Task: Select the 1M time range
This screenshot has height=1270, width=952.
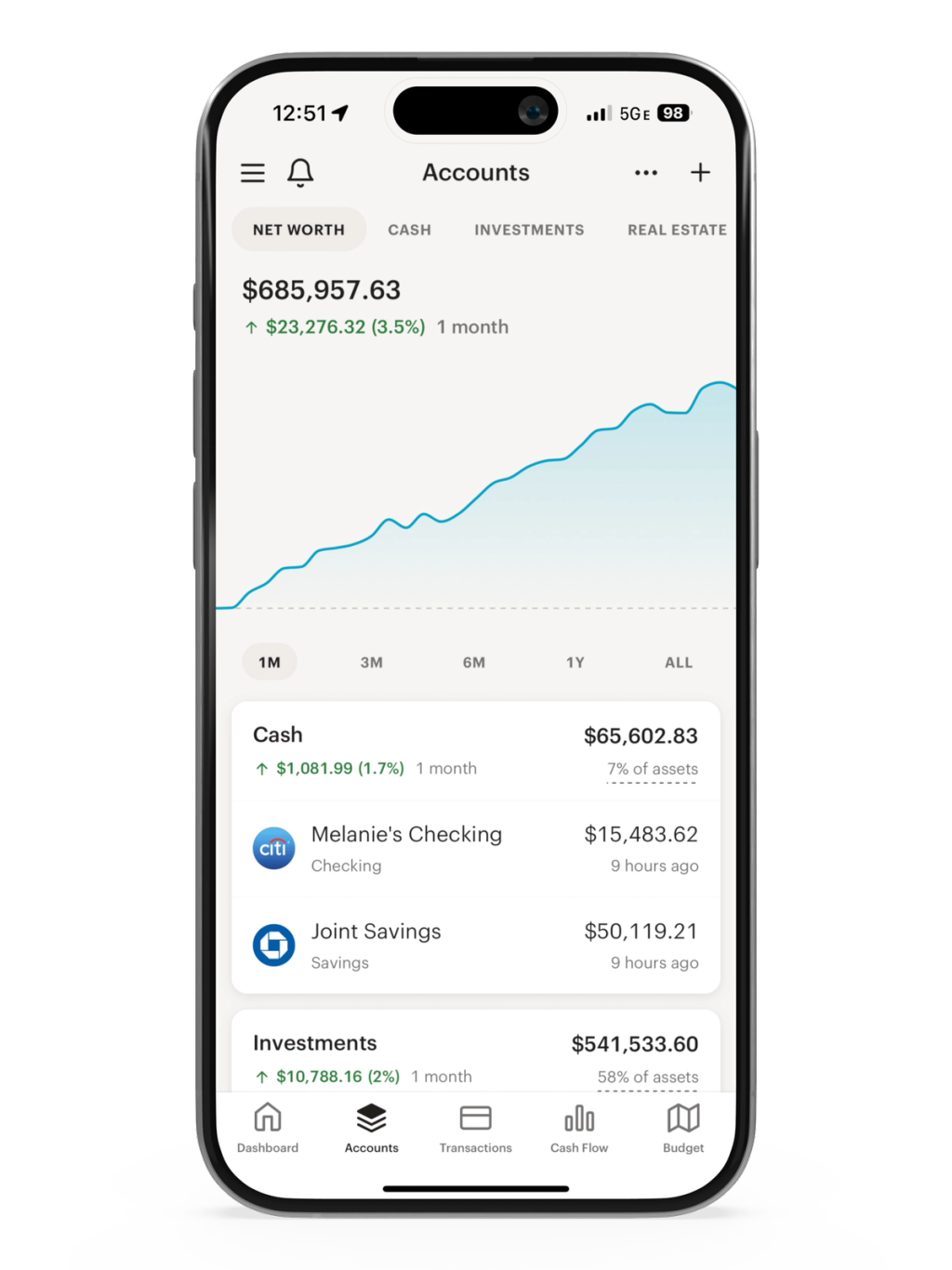Action: tap(270, 662)
